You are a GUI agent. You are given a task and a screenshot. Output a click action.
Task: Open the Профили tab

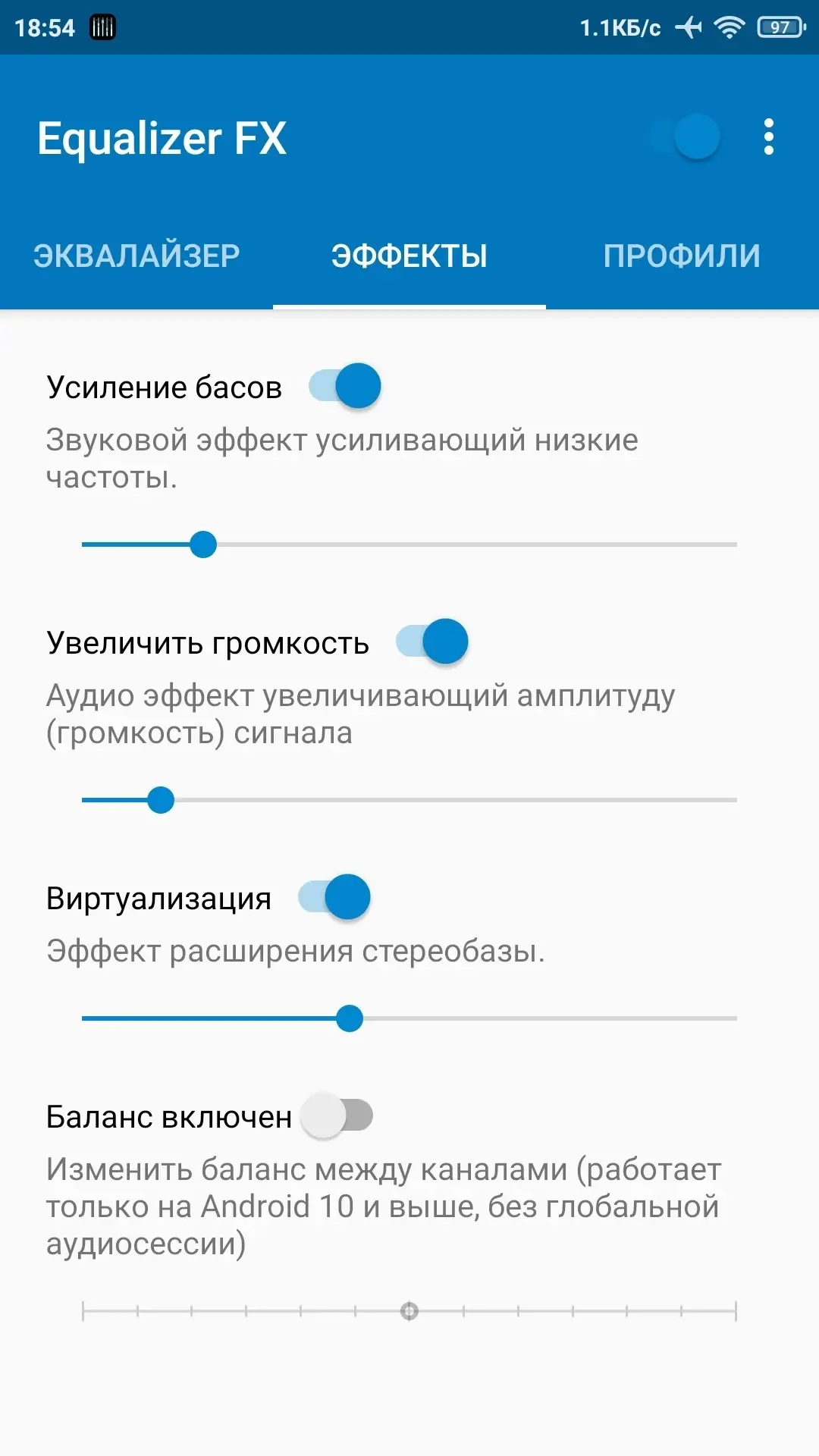pyautogui.click(x=682, y=256)
